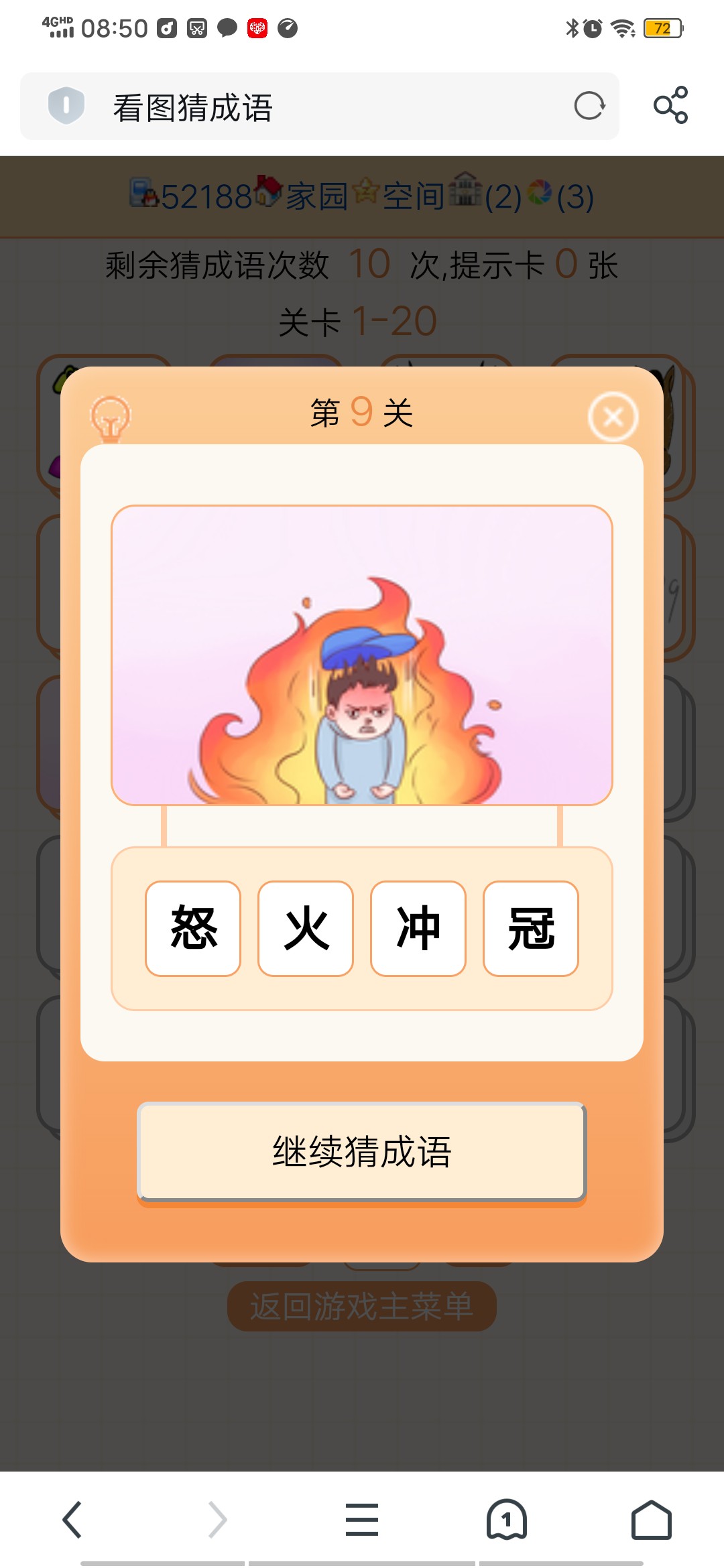The height and width of the screenshot is (1568, 724).
Task: Go back in the browser
Action: tap(72, 1519)
